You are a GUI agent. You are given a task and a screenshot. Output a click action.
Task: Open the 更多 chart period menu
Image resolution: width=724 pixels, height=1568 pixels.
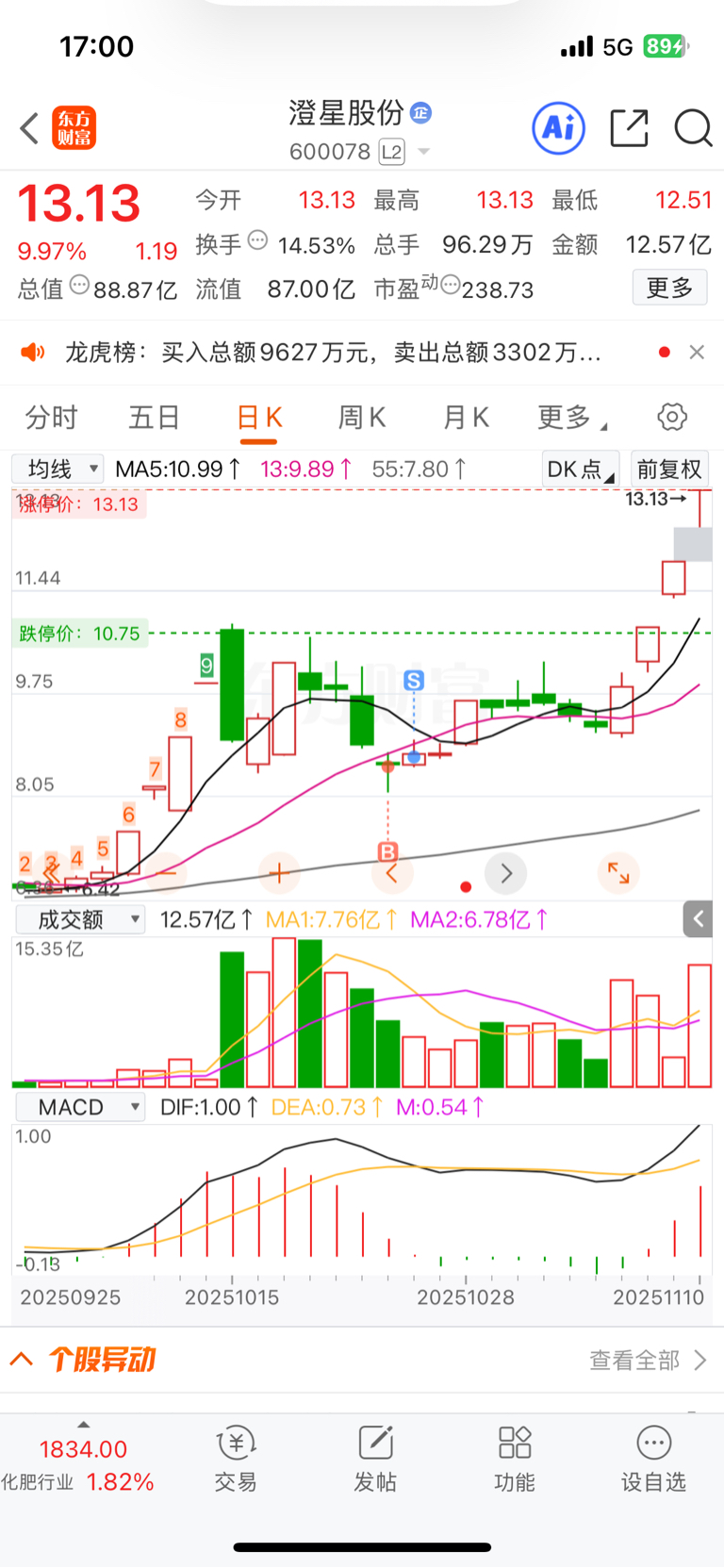pyautogui.click(x=569, y=418)
